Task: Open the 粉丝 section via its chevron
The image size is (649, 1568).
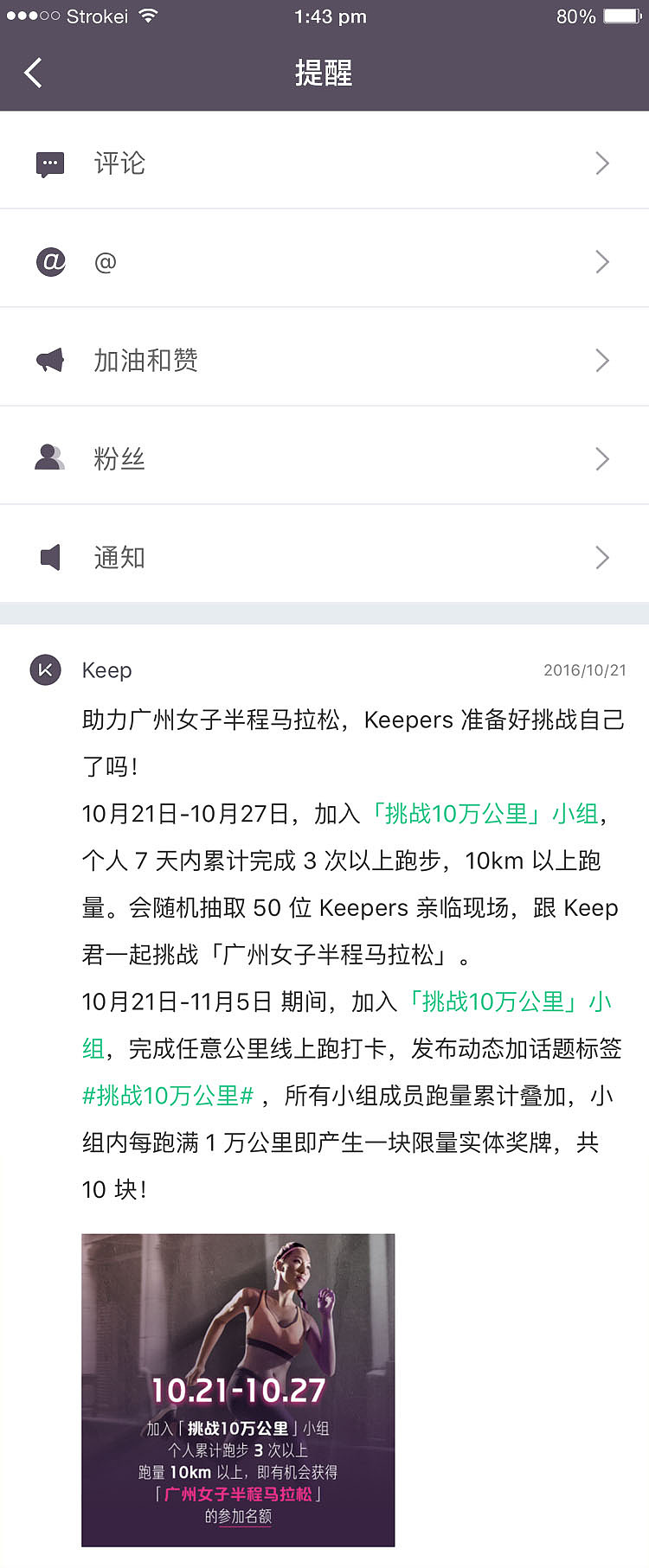Action: click(602, 458)
